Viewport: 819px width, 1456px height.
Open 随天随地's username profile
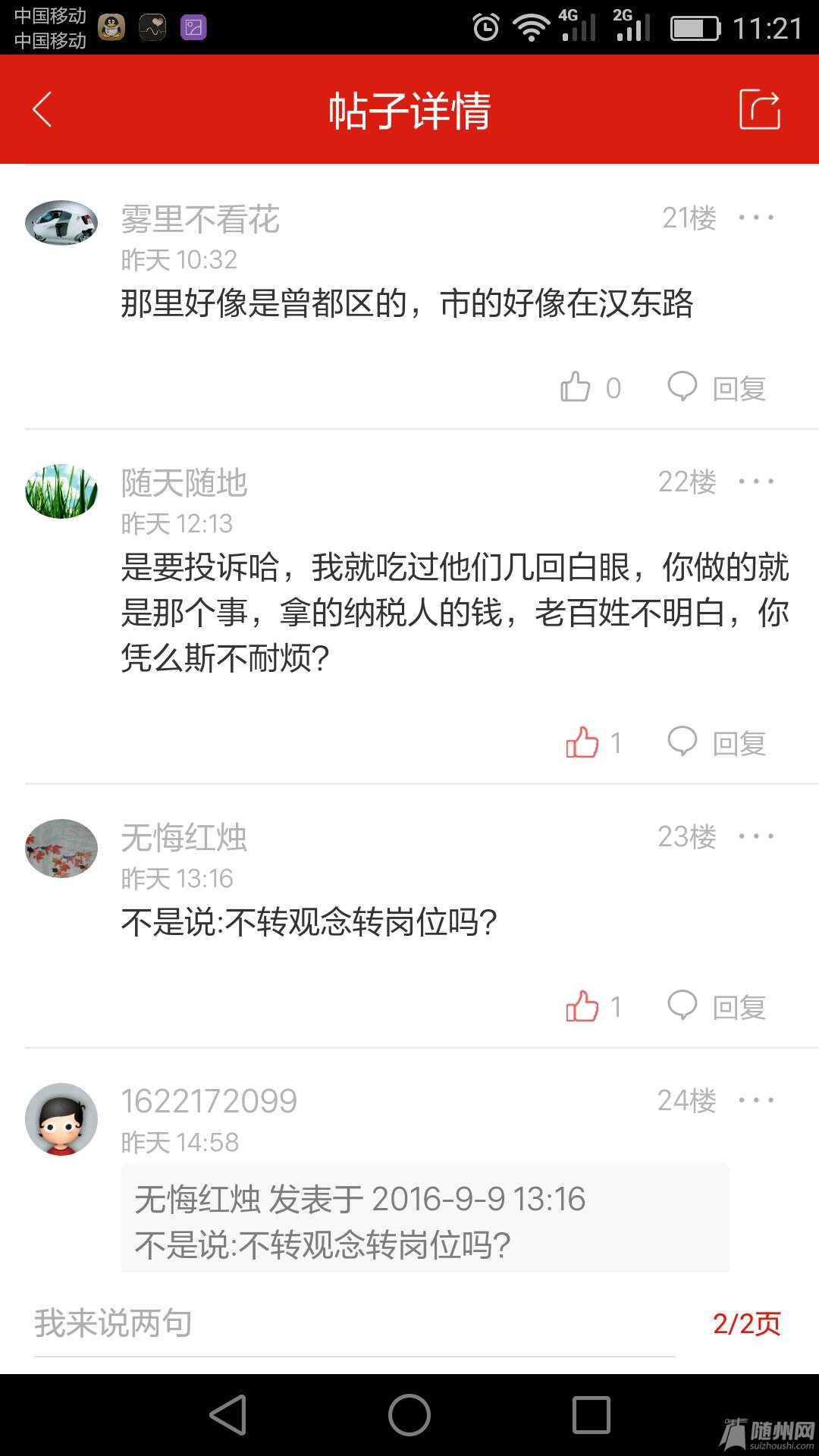(x=184, y=483)
